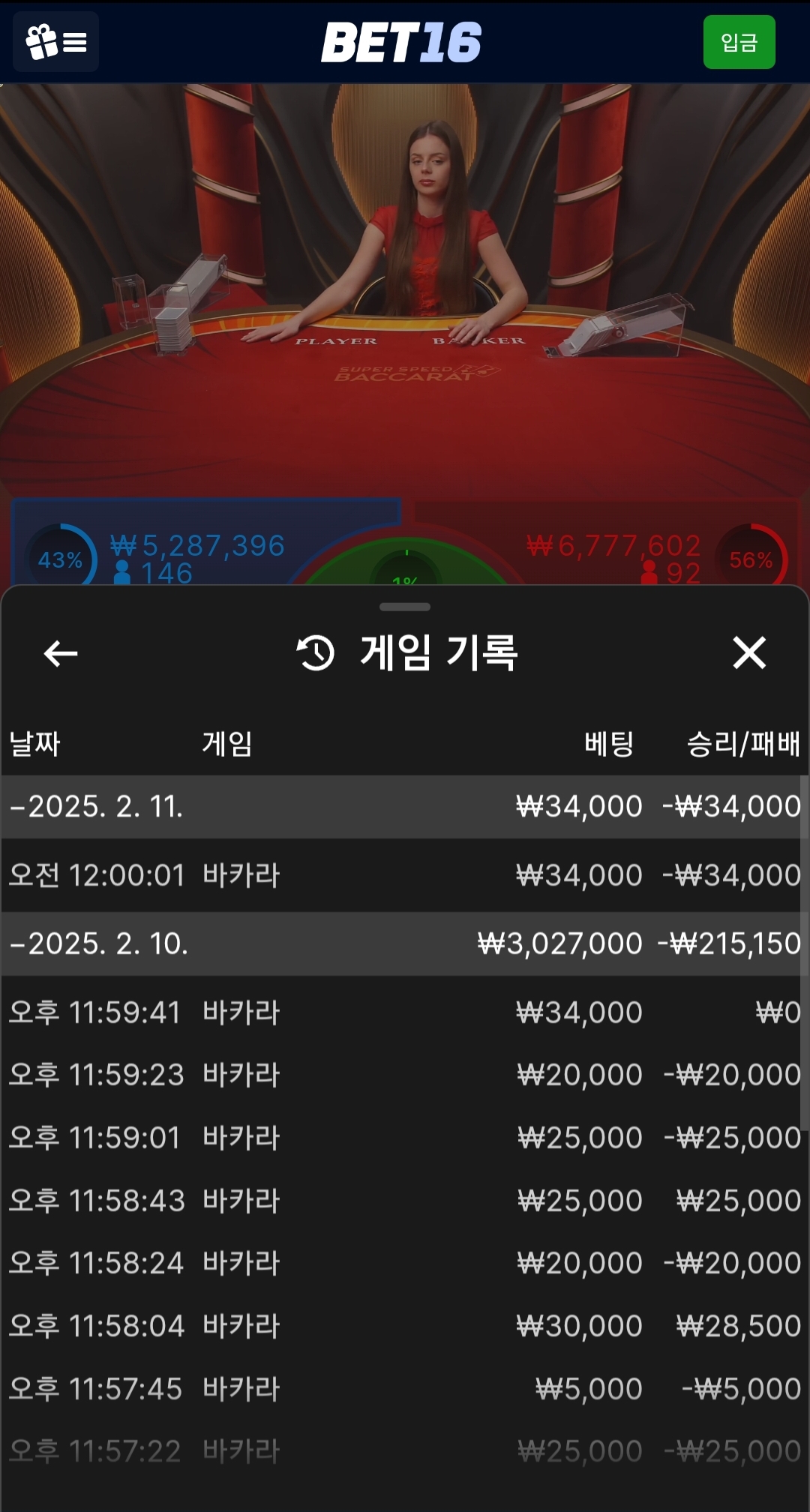The height and width of the screenshot is (1512, 810).
Task: Collapse the 2025. 2. 10. date group
Action: coord(99,944)
